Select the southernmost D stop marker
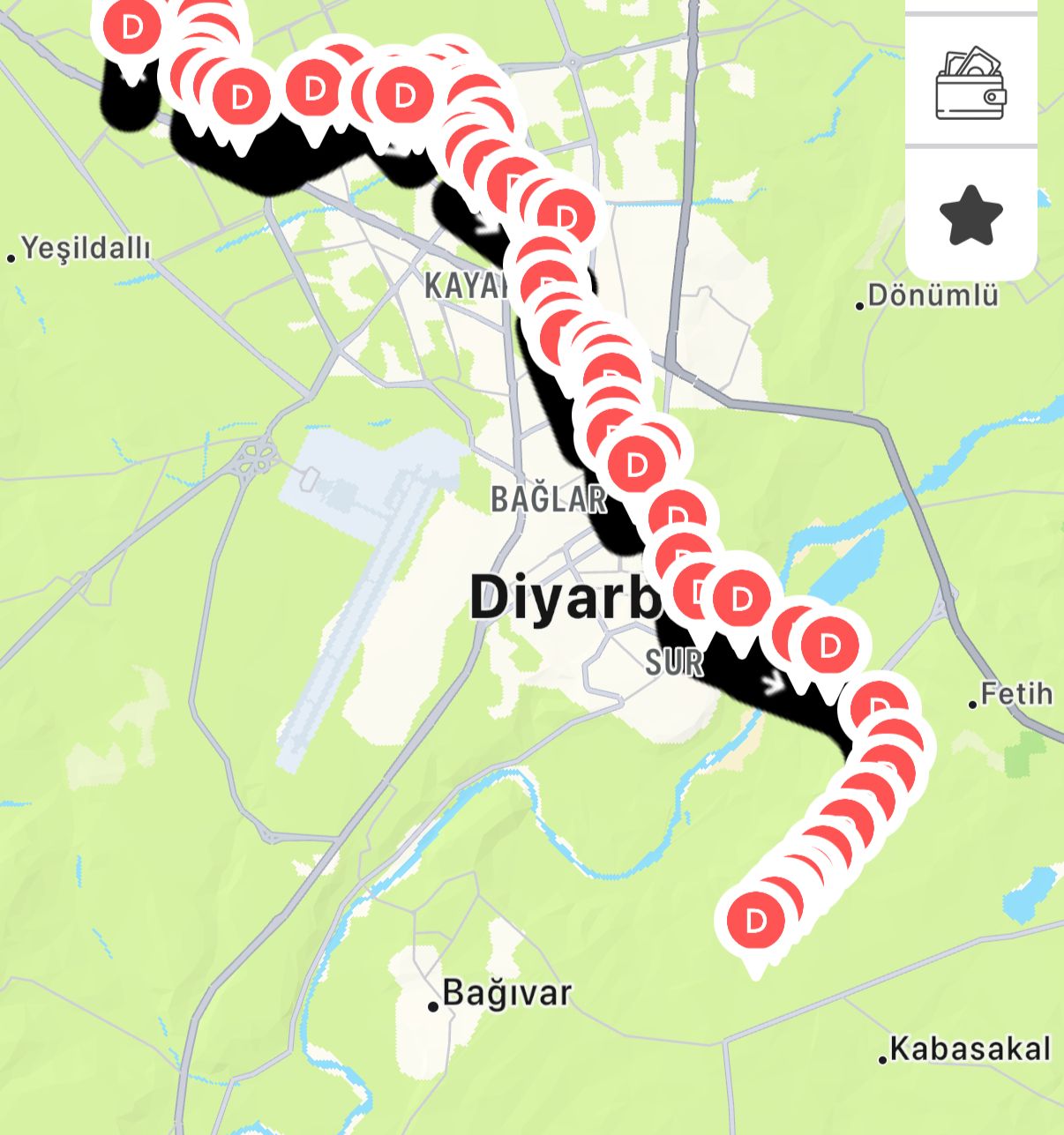Screen dimensions: 1064x1135 point(755,922)
